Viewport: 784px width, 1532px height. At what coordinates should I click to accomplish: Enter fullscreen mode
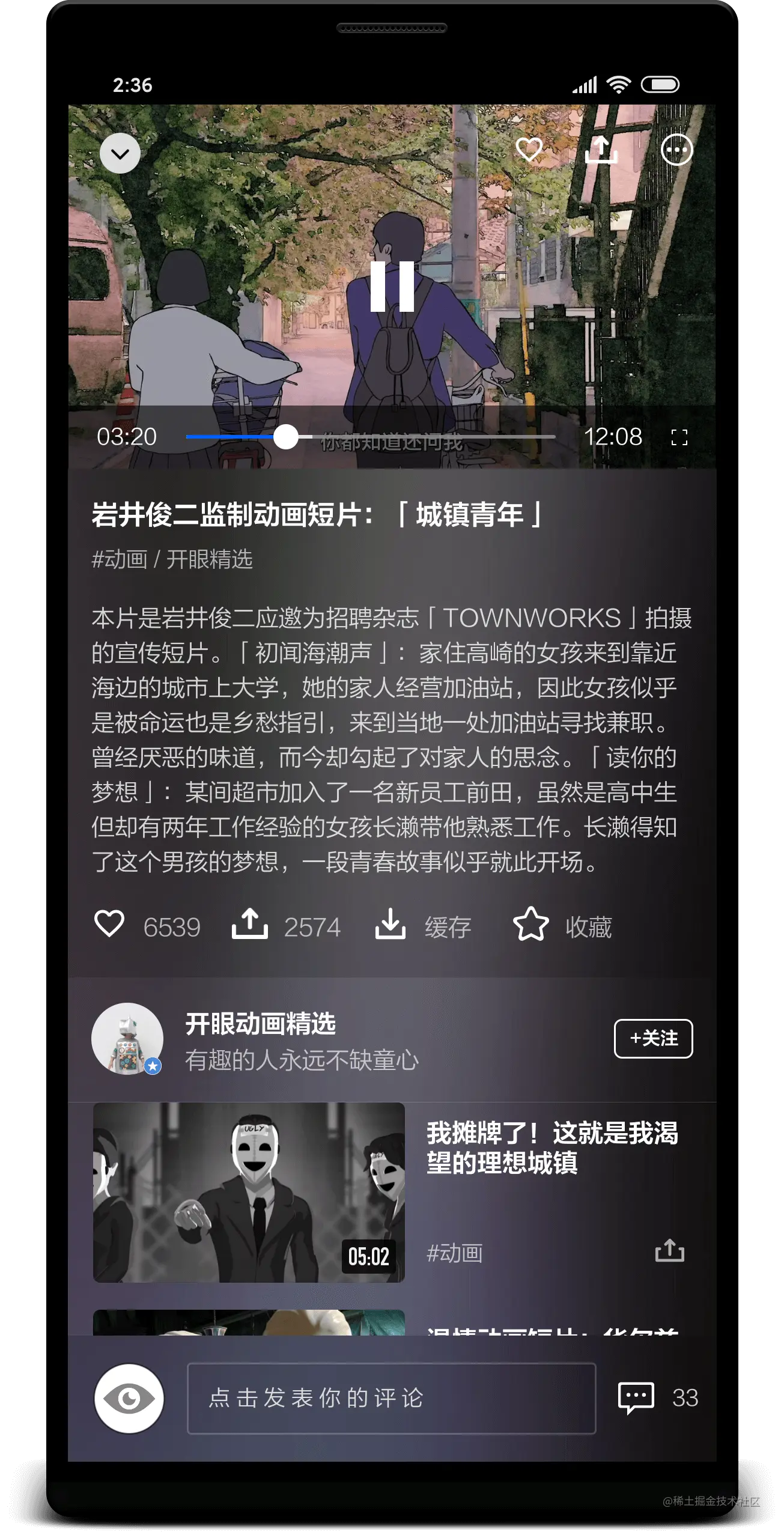tap(679, 437)
